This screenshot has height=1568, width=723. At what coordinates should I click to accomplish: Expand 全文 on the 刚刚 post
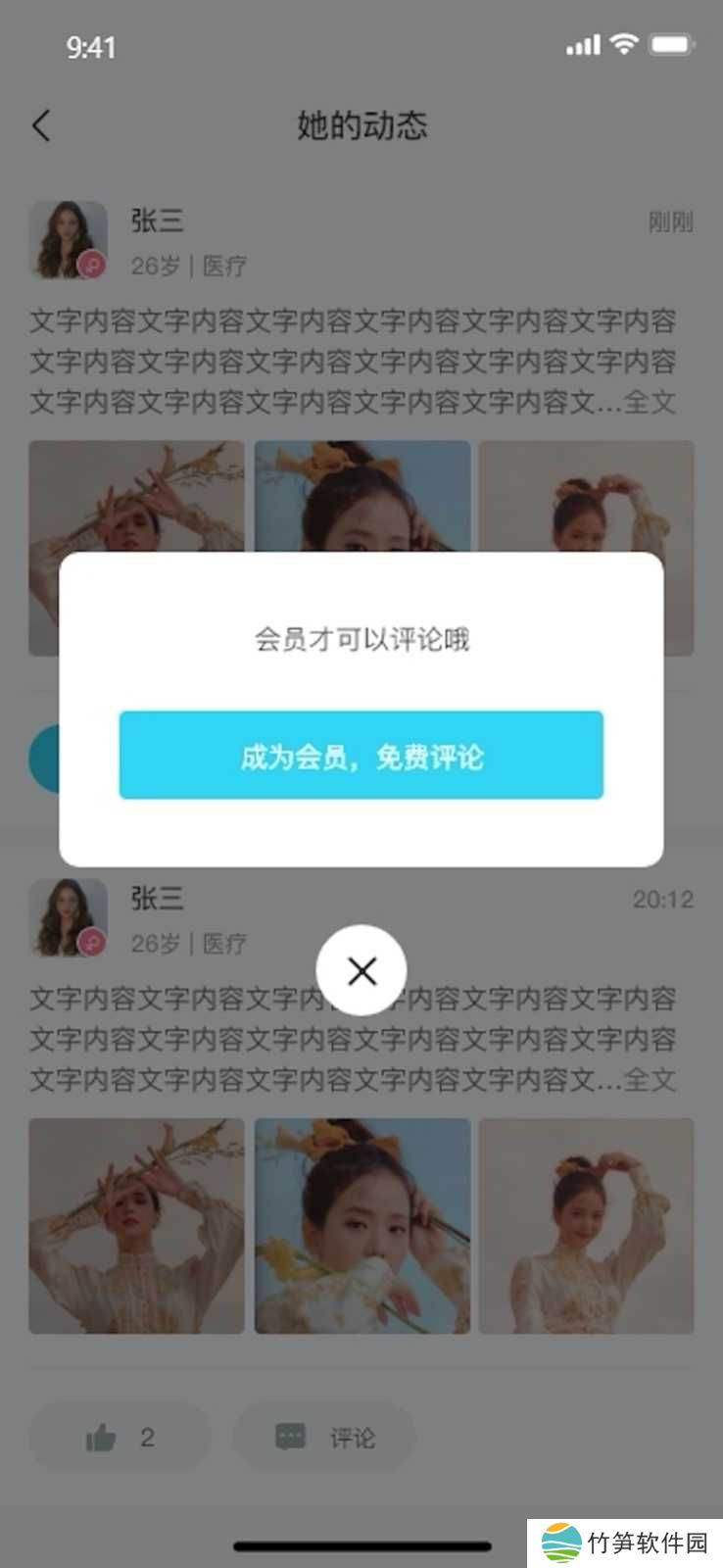650,402
